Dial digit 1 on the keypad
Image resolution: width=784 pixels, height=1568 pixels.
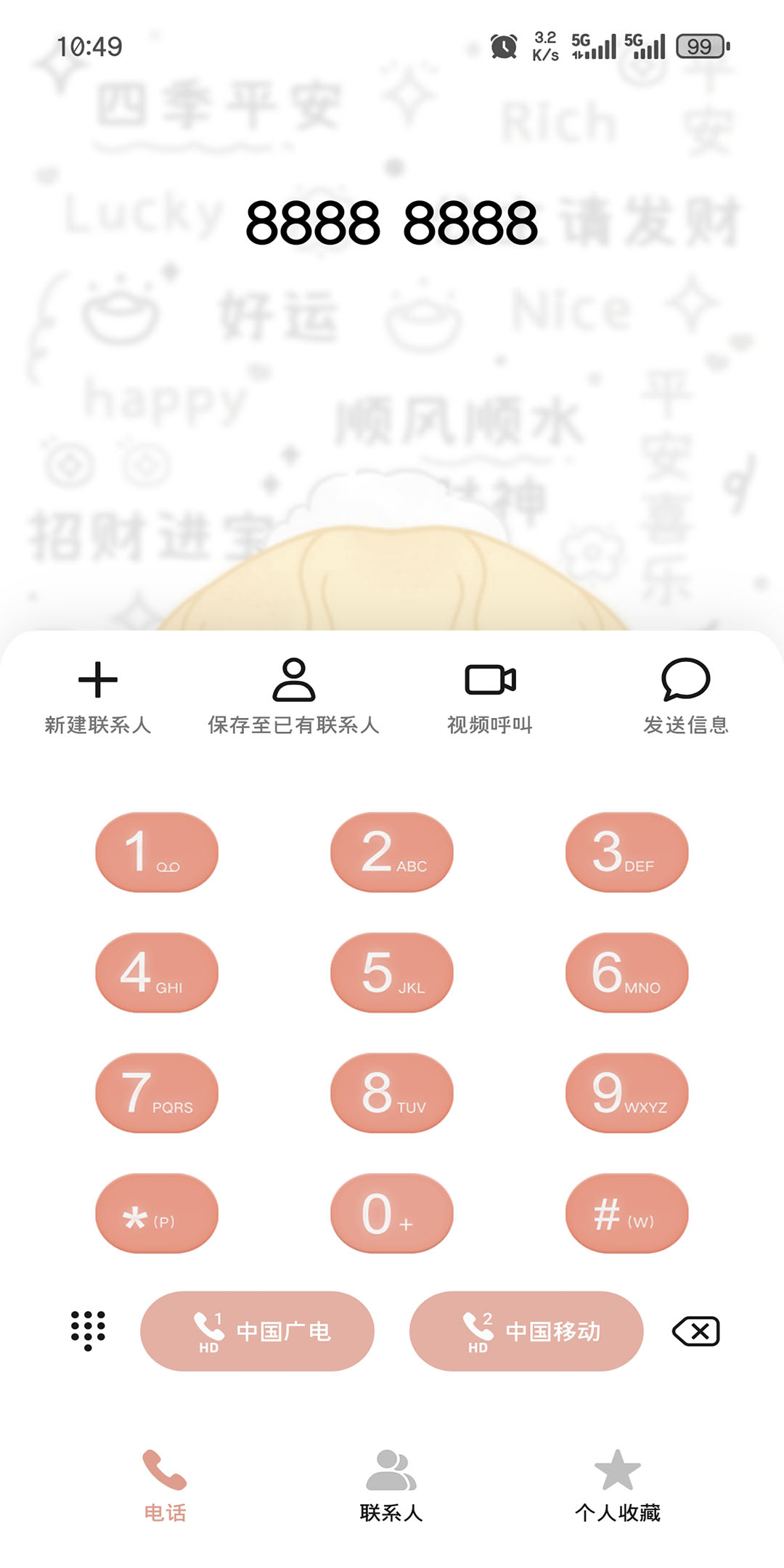(157, 852)
